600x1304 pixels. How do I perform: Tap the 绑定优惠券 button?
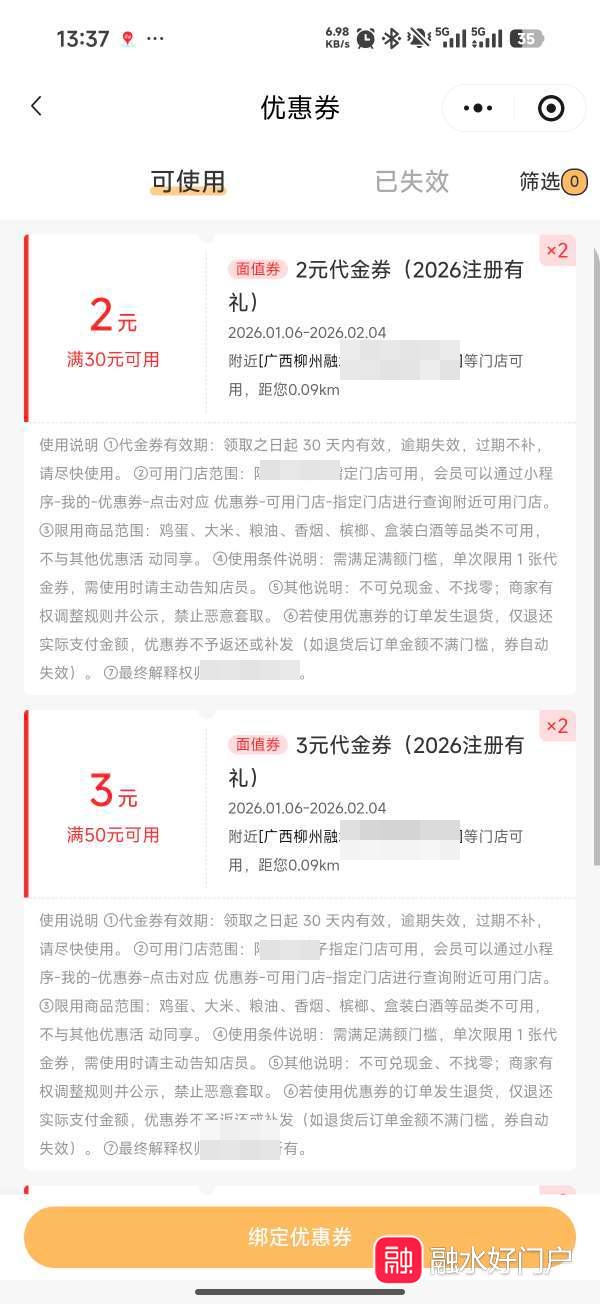[300, 1237]
